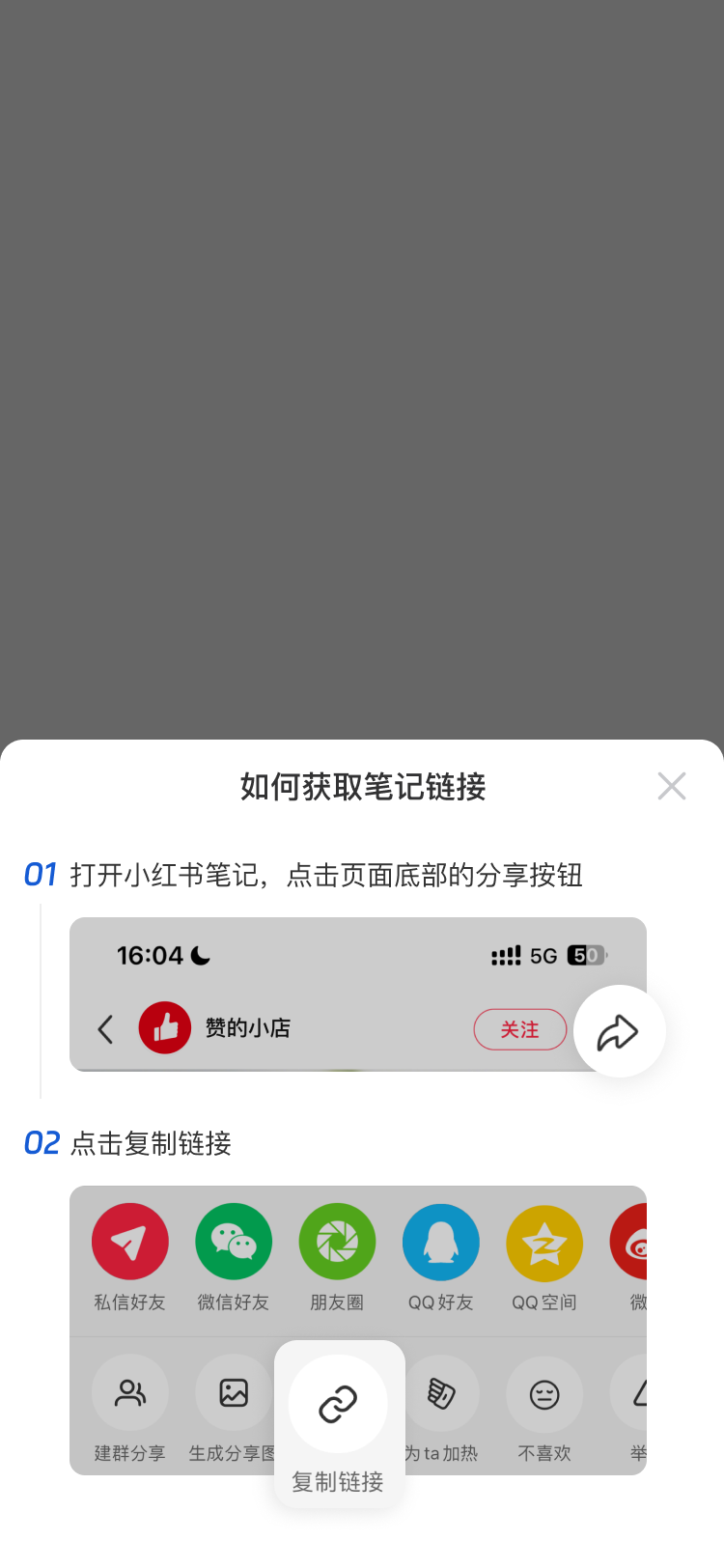Select the 不喜欢 face icon

click(x=543, y=1393)
